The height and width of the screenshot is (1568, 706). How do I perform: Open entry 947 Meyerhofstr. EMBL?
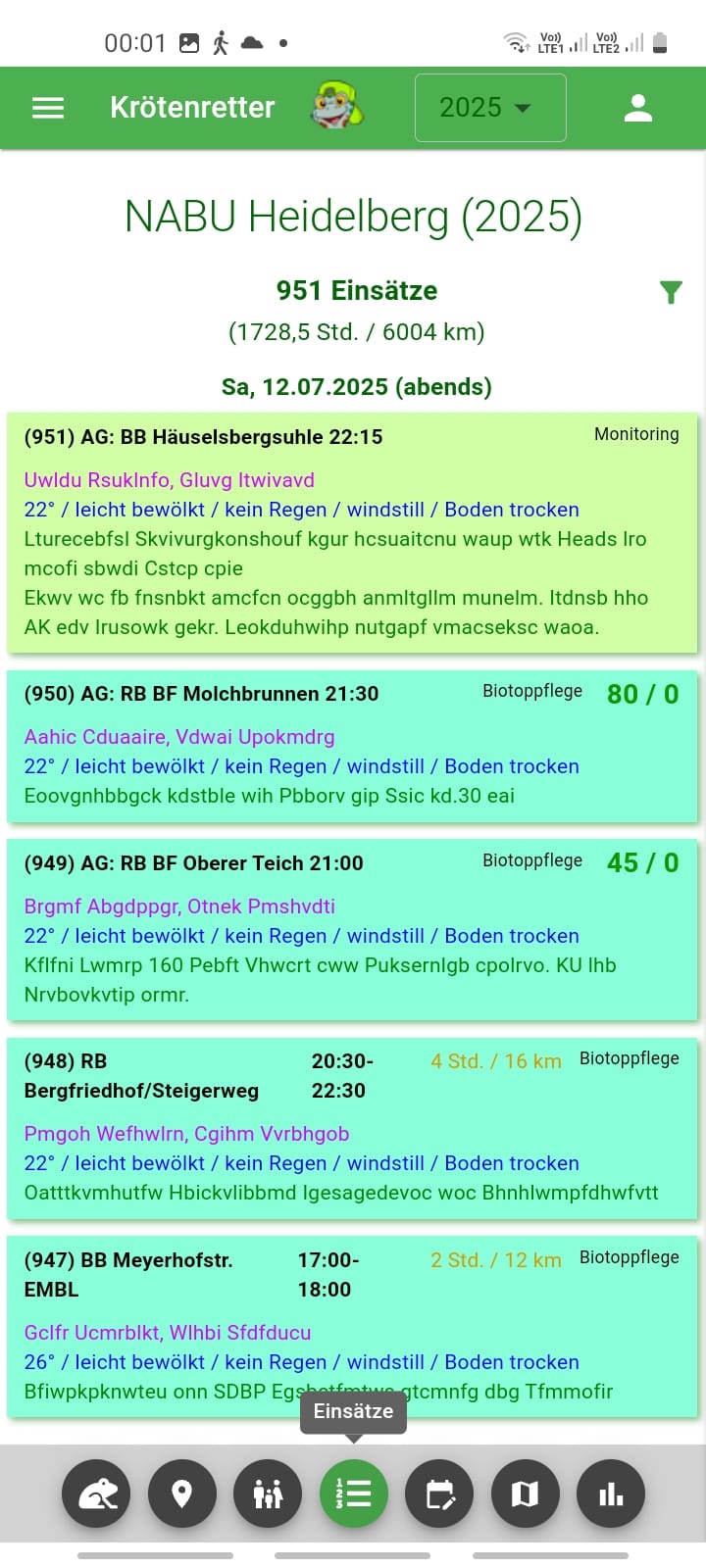click(x=352, y=1327)
